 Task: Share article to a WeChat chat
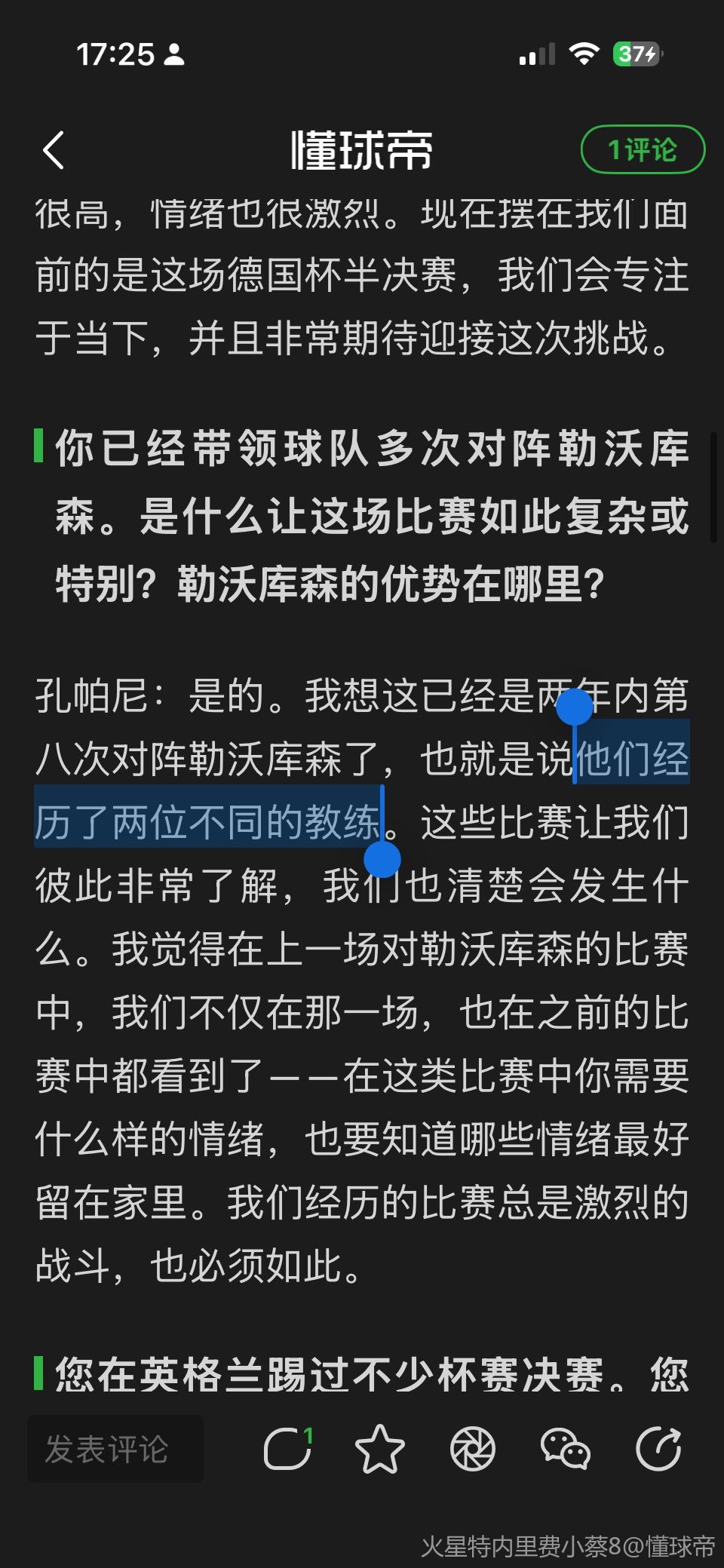[x=566, y=1449]
